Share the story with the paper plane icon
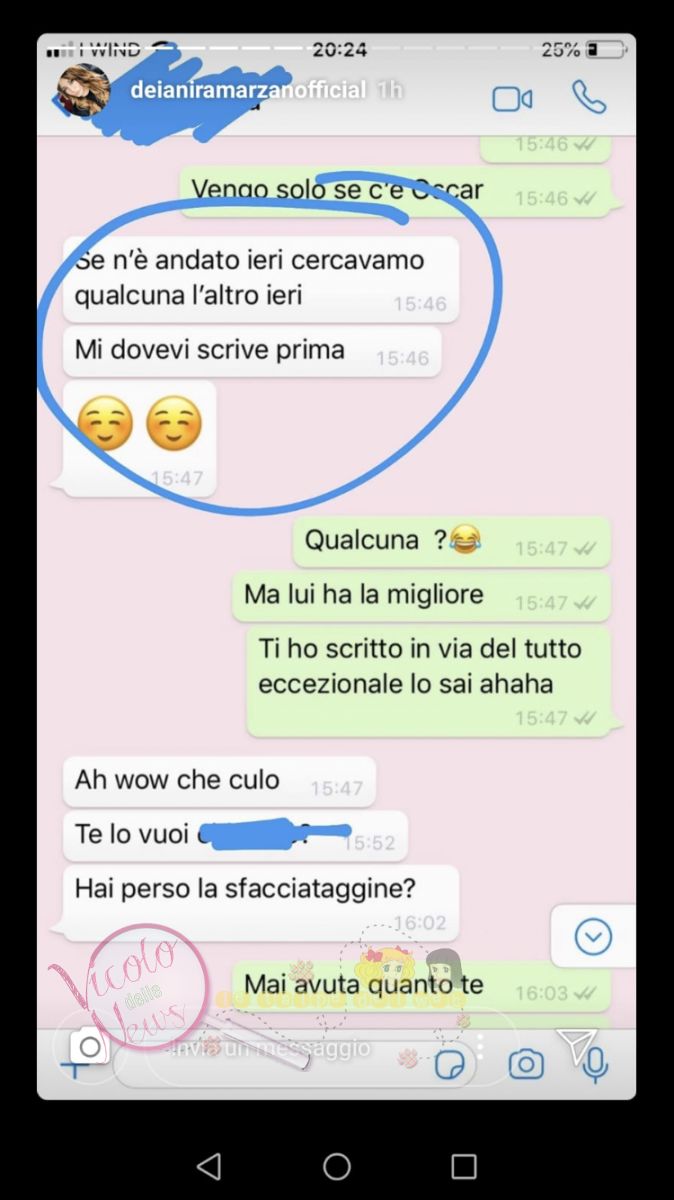 [577, 1045]
